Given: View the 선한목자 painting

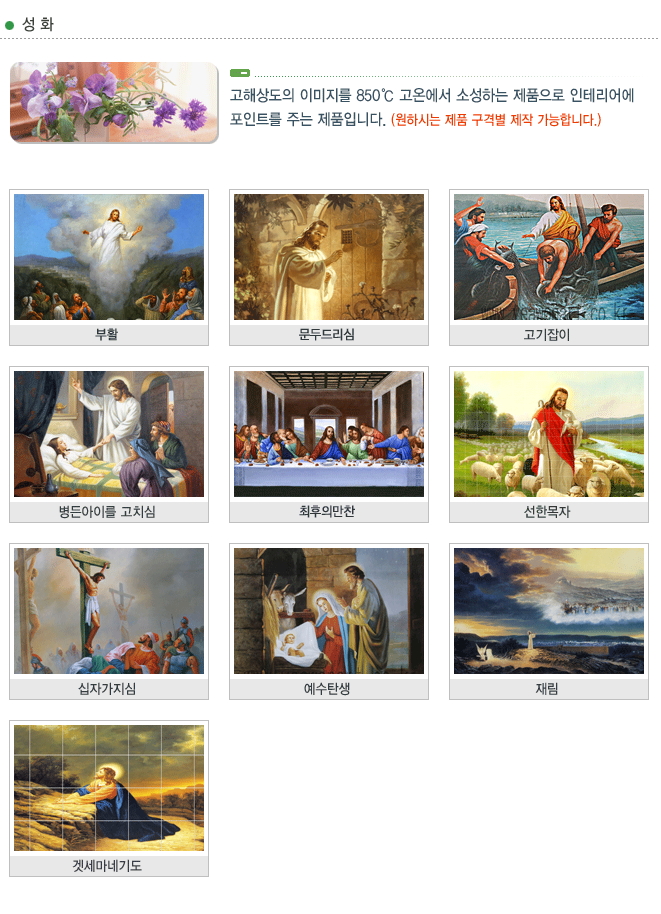Looking at the screenshot, I should (x=549, y=434).
